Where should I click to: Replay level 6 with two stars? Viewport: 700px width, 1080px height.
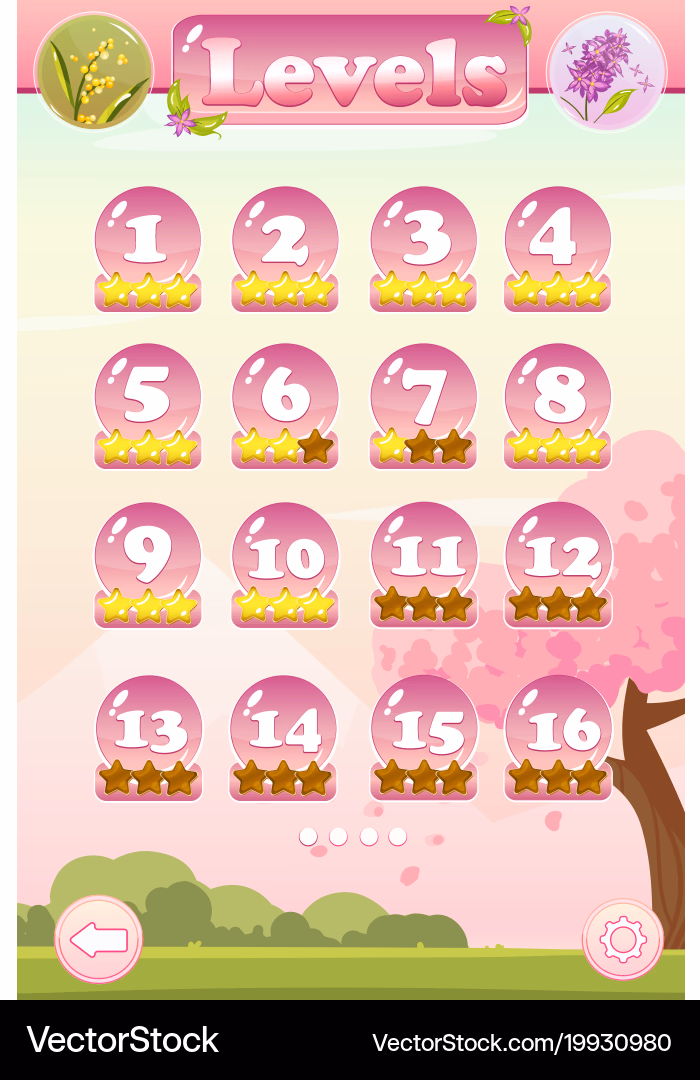tap(285, 406)
